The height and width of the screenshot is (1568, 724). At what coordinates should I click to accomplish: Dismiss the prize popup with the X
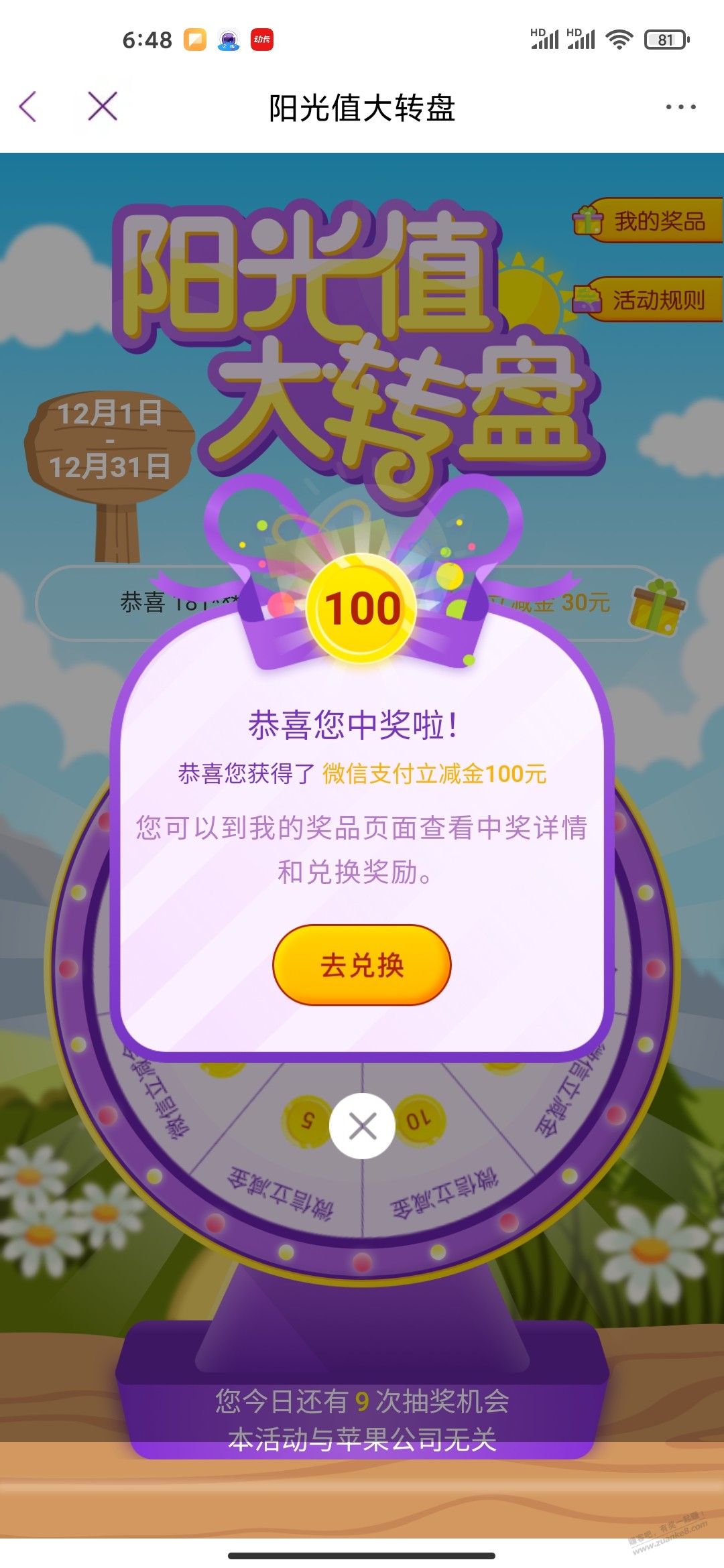coord(362,1126)
